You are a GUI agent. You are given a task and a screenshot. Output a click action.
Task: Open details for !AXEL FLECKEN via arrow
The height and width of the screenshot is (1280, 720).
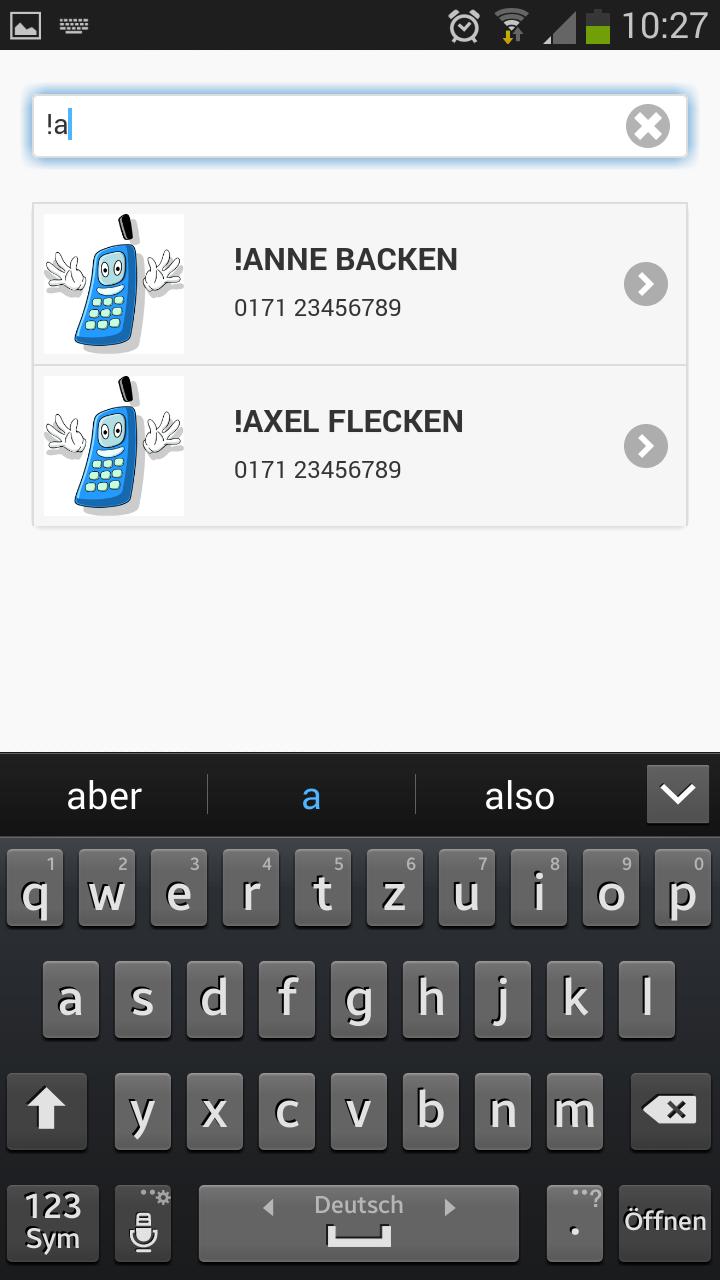click(646, 446)
